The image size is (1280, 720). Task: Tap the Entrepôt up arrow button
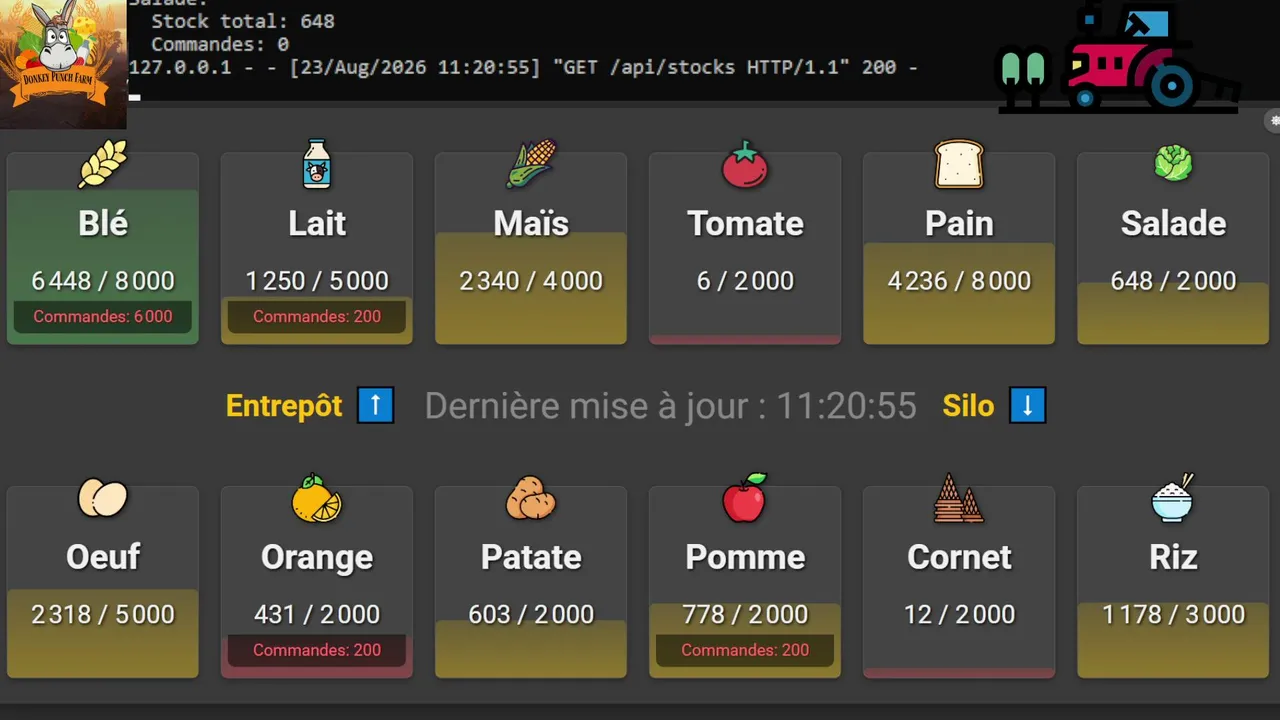(x=376, y=406)
